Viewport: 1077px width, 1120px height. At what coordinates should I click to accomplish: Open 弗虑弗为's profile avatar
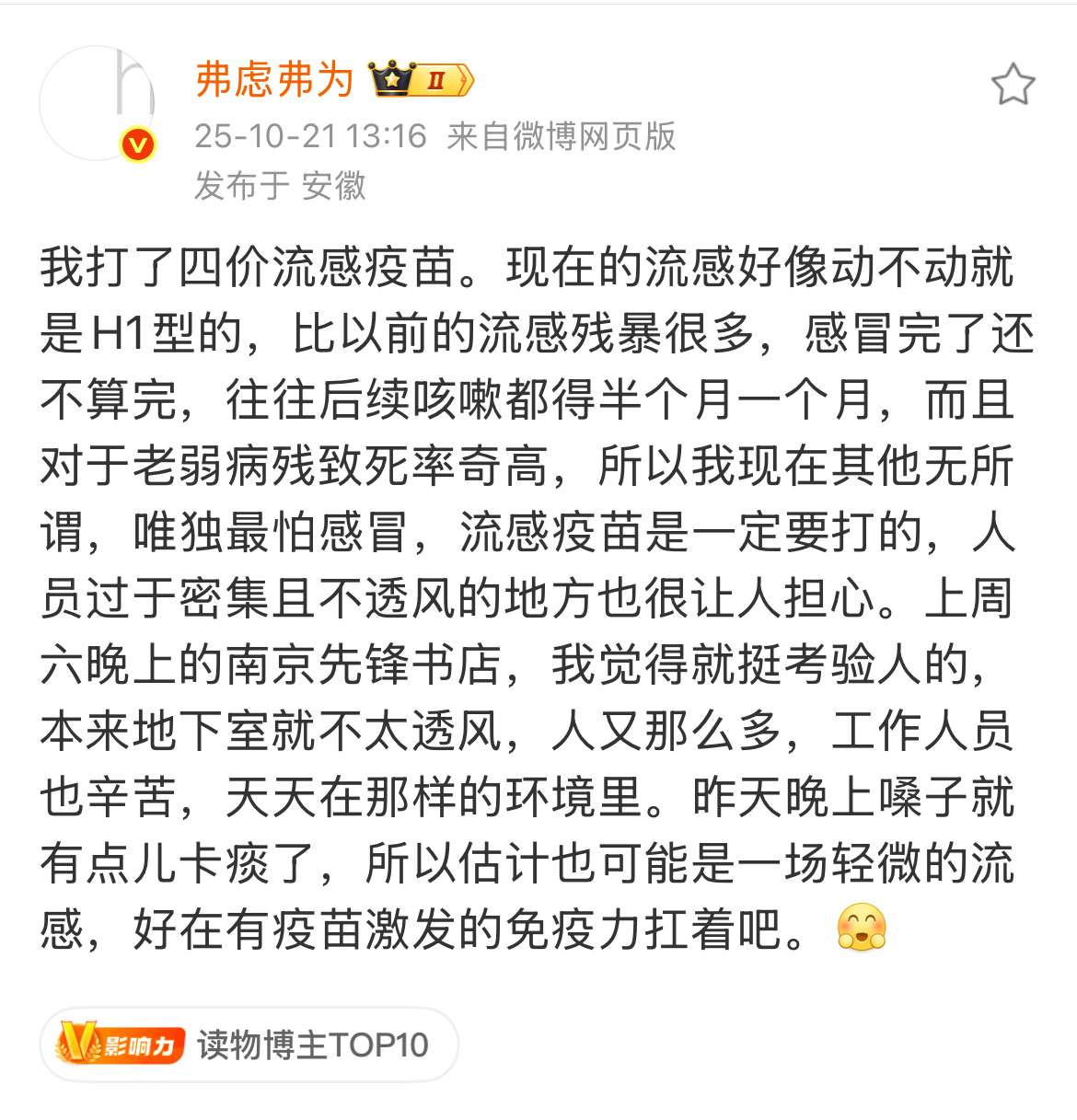pos(97,103)
